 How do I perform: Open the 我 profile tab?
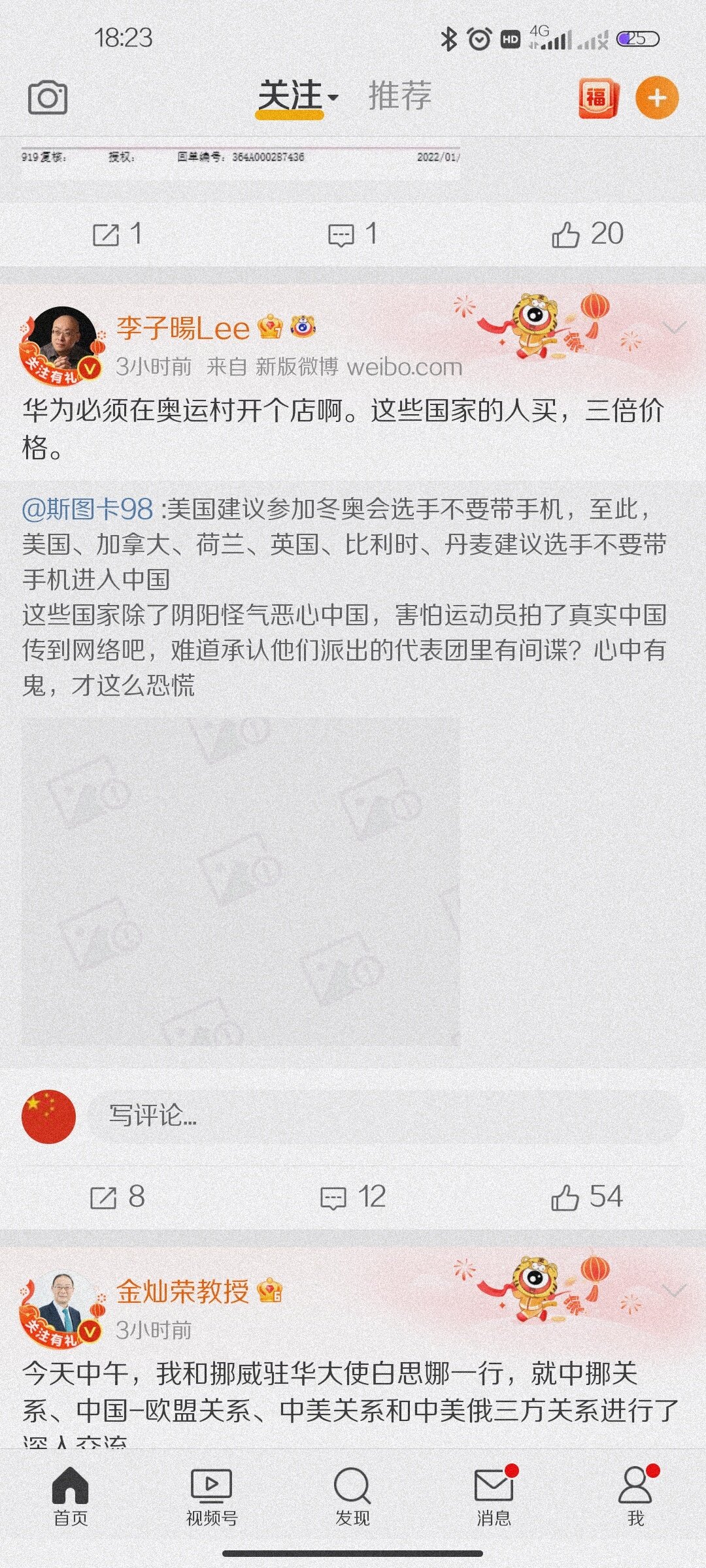[x=635, y=1495]
